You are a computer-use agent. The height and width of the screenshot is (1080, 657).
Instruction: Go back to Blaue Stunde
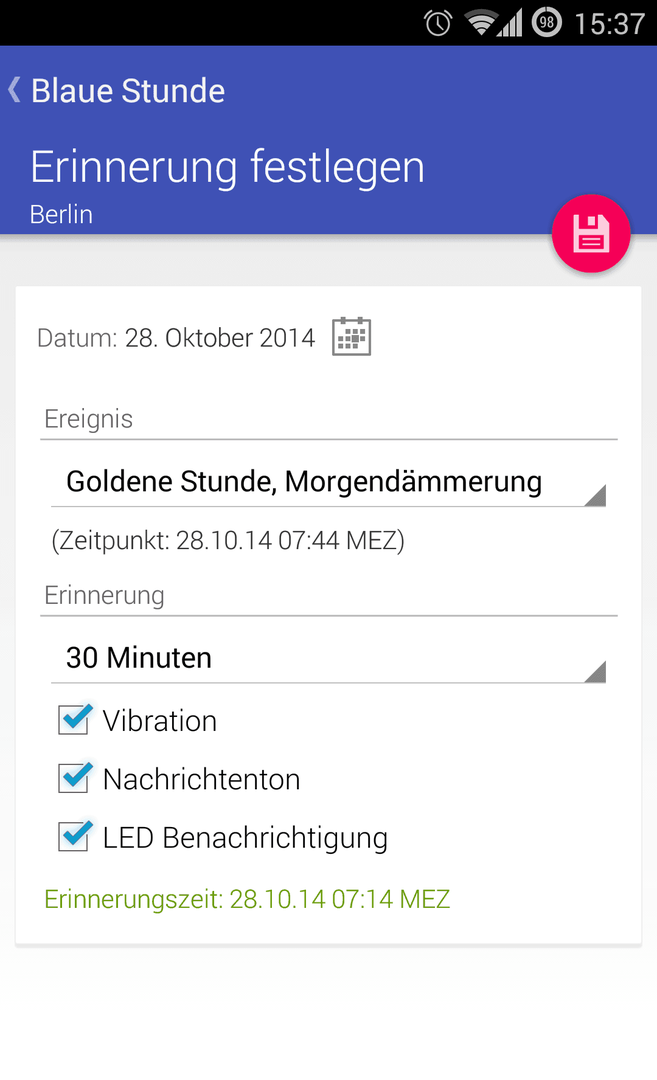pos(116,90)
